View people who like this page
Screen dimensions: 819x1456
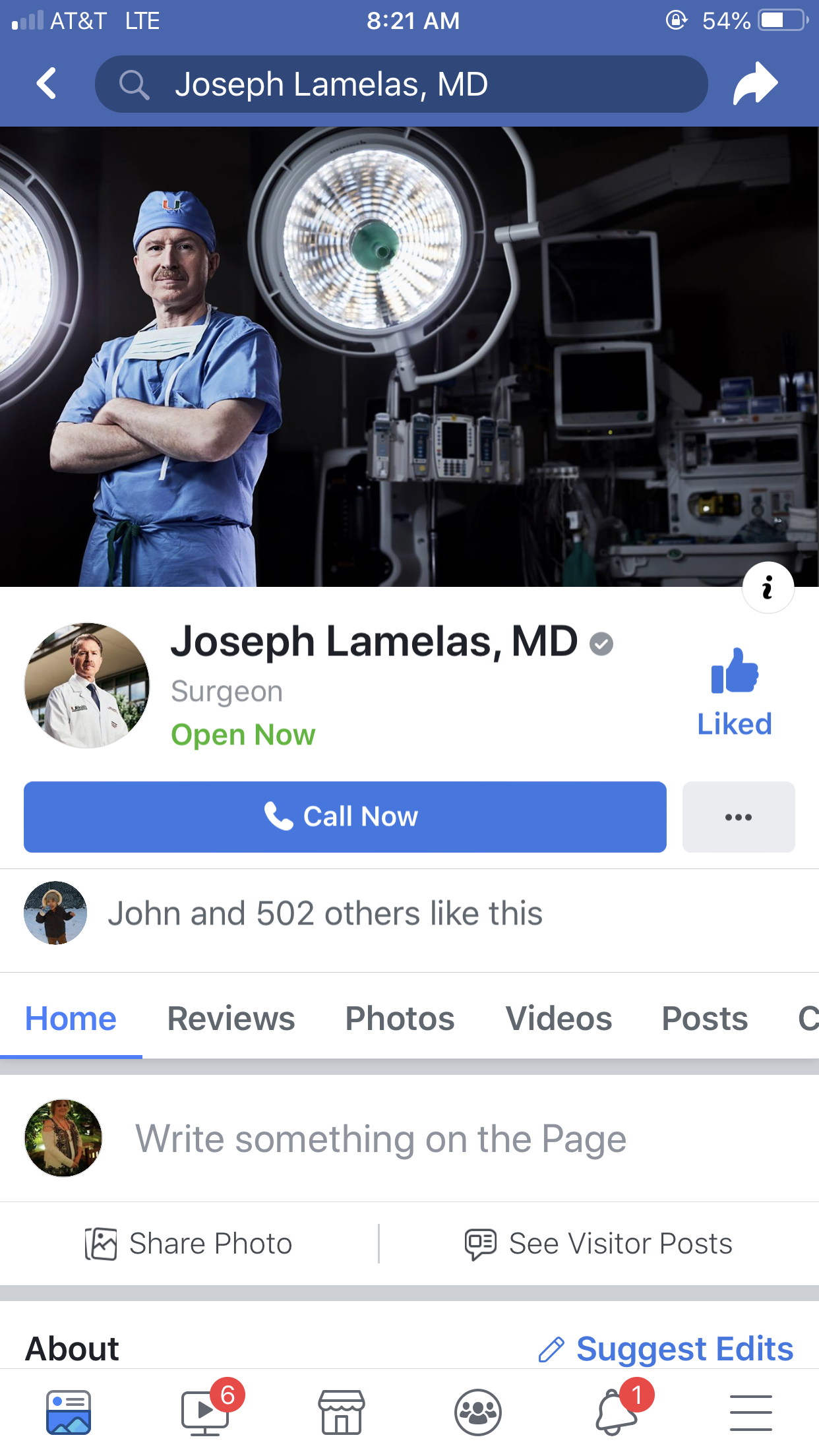[x=324, y=913]
